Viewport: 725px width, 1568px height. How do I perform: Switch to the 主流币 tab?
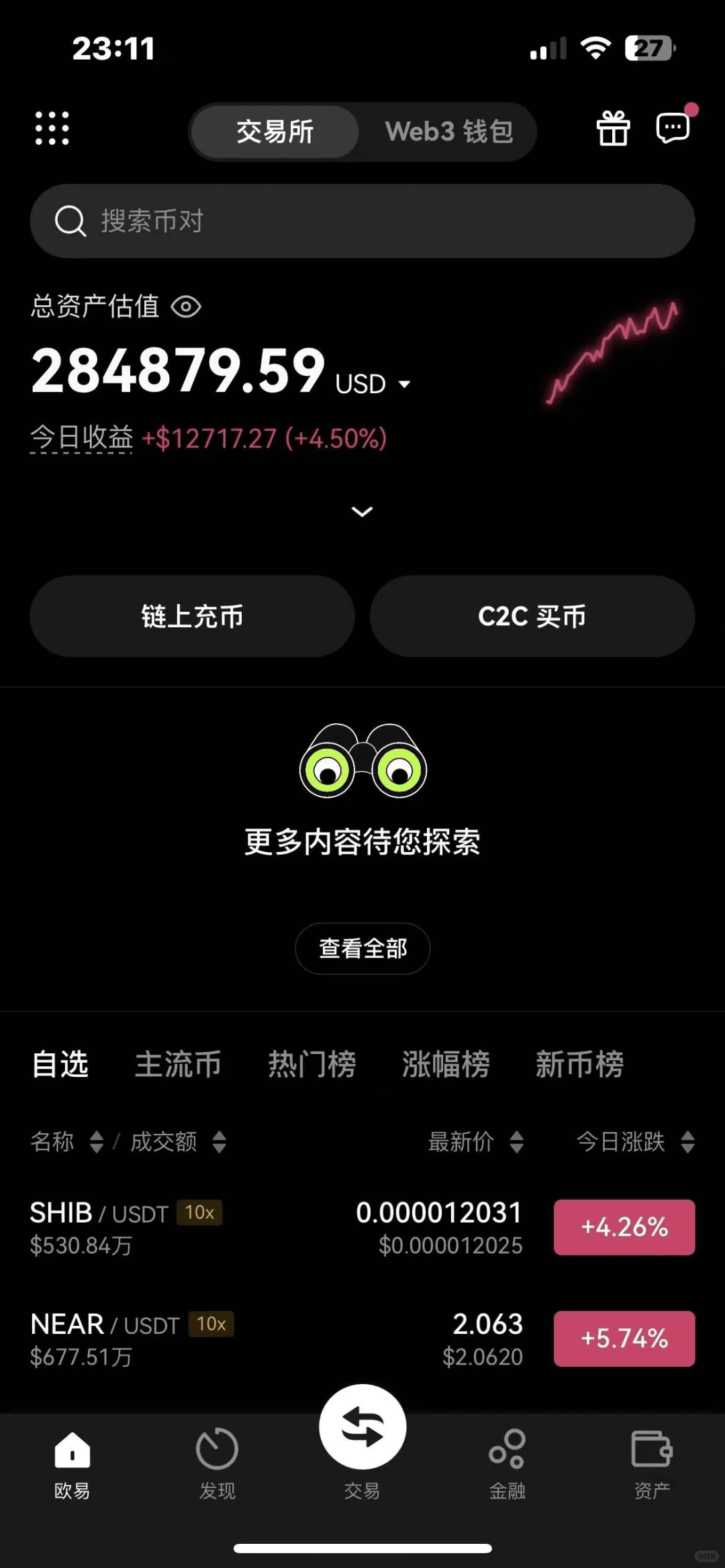coord(178,1065)
